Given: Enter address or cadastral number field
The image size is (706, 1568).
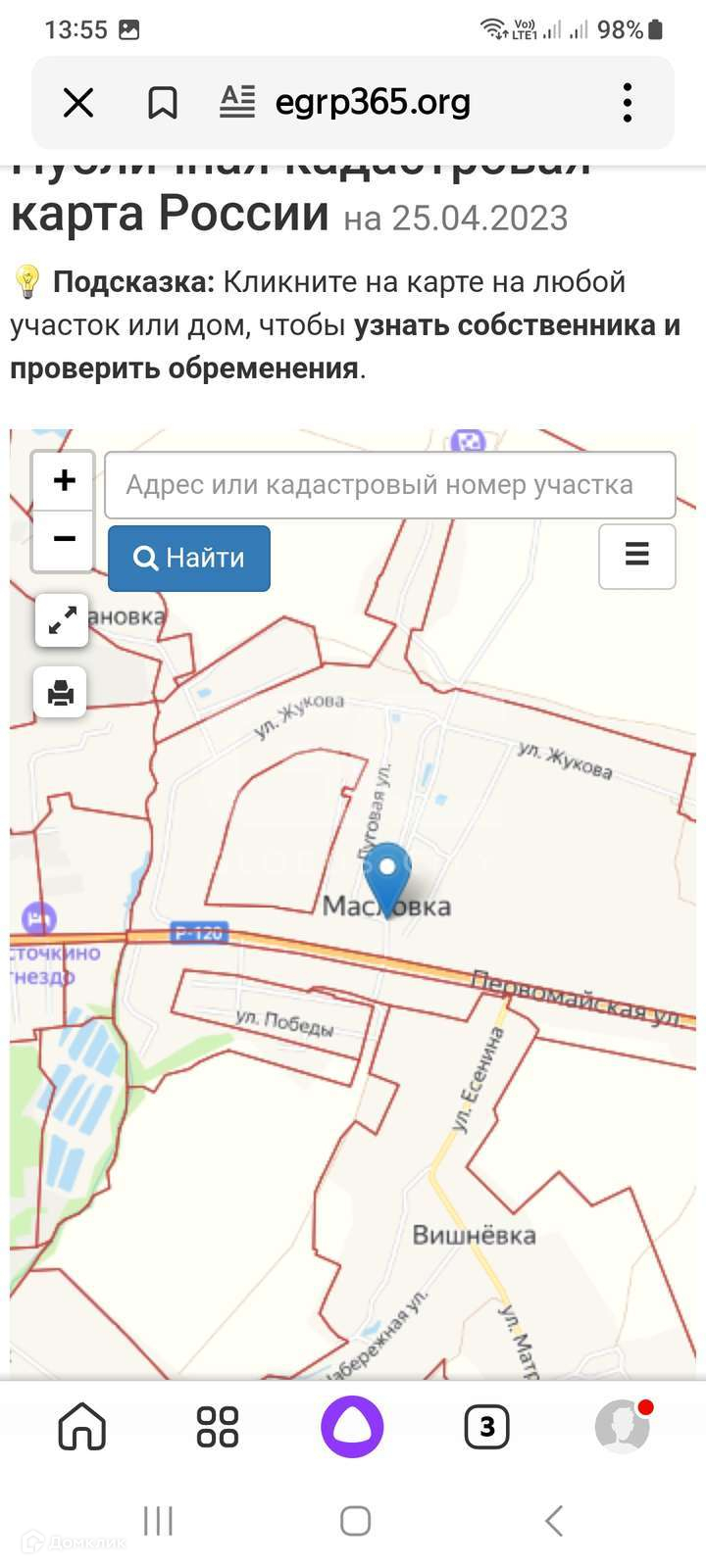Looking at the screenshot, I should click(x=390, y=485).
